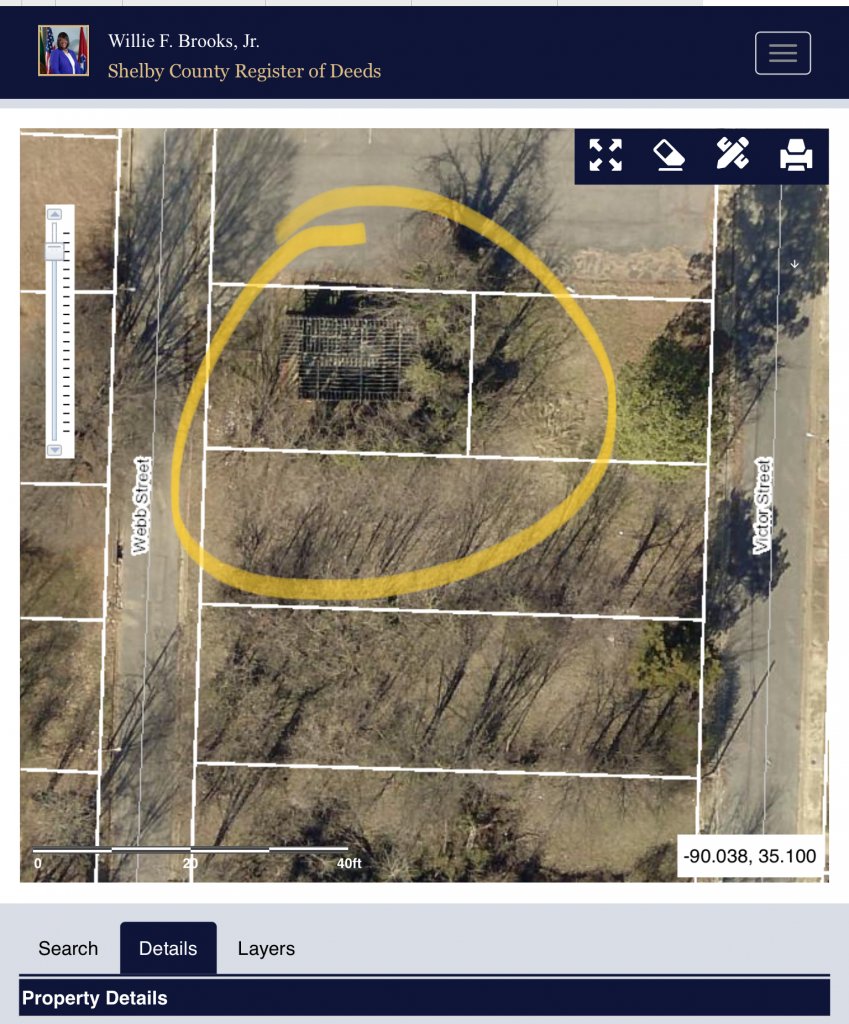This screenshot has width=849, height=1024.
Task: Expand the map to full screen
Action: pos(605,156)
